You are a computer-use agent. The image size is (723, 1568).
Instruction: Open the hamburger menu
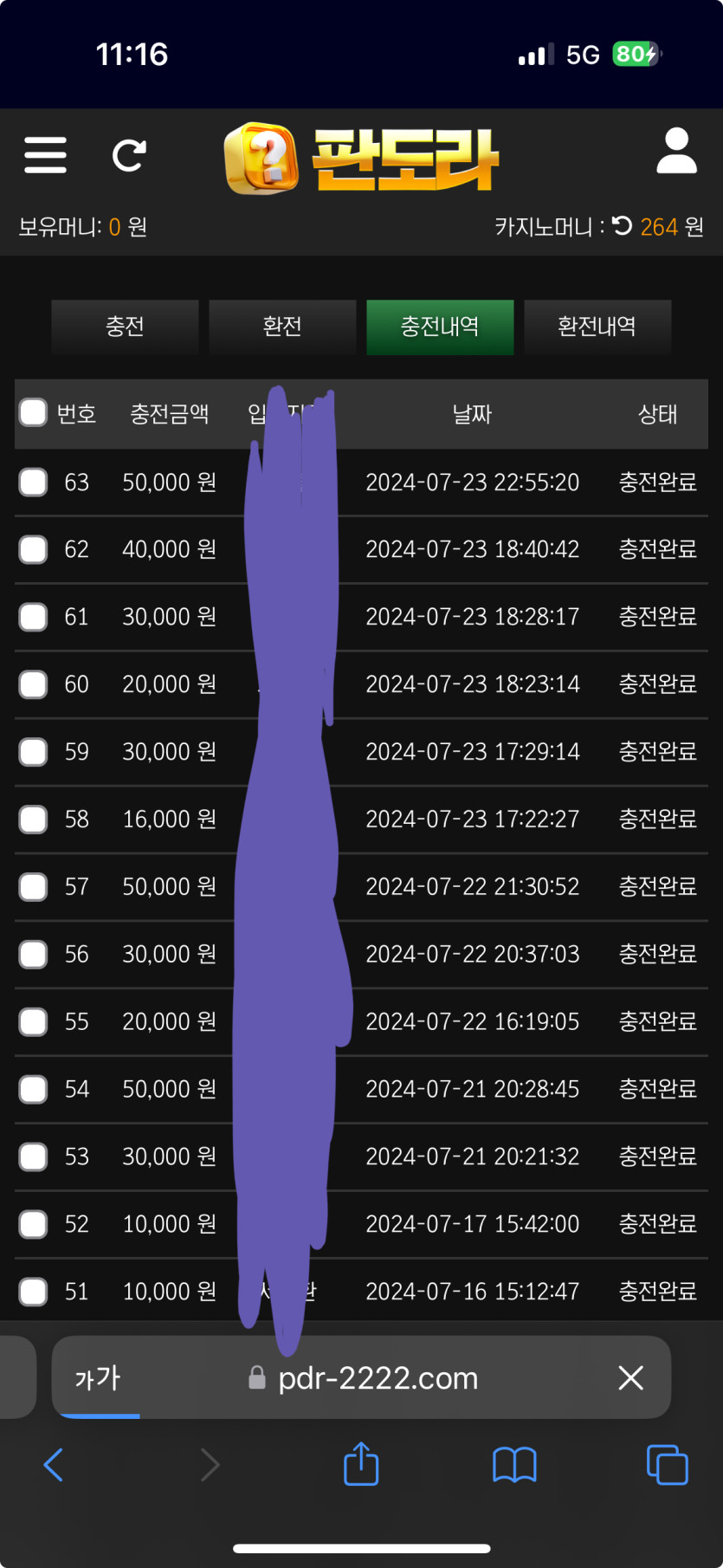45,155
